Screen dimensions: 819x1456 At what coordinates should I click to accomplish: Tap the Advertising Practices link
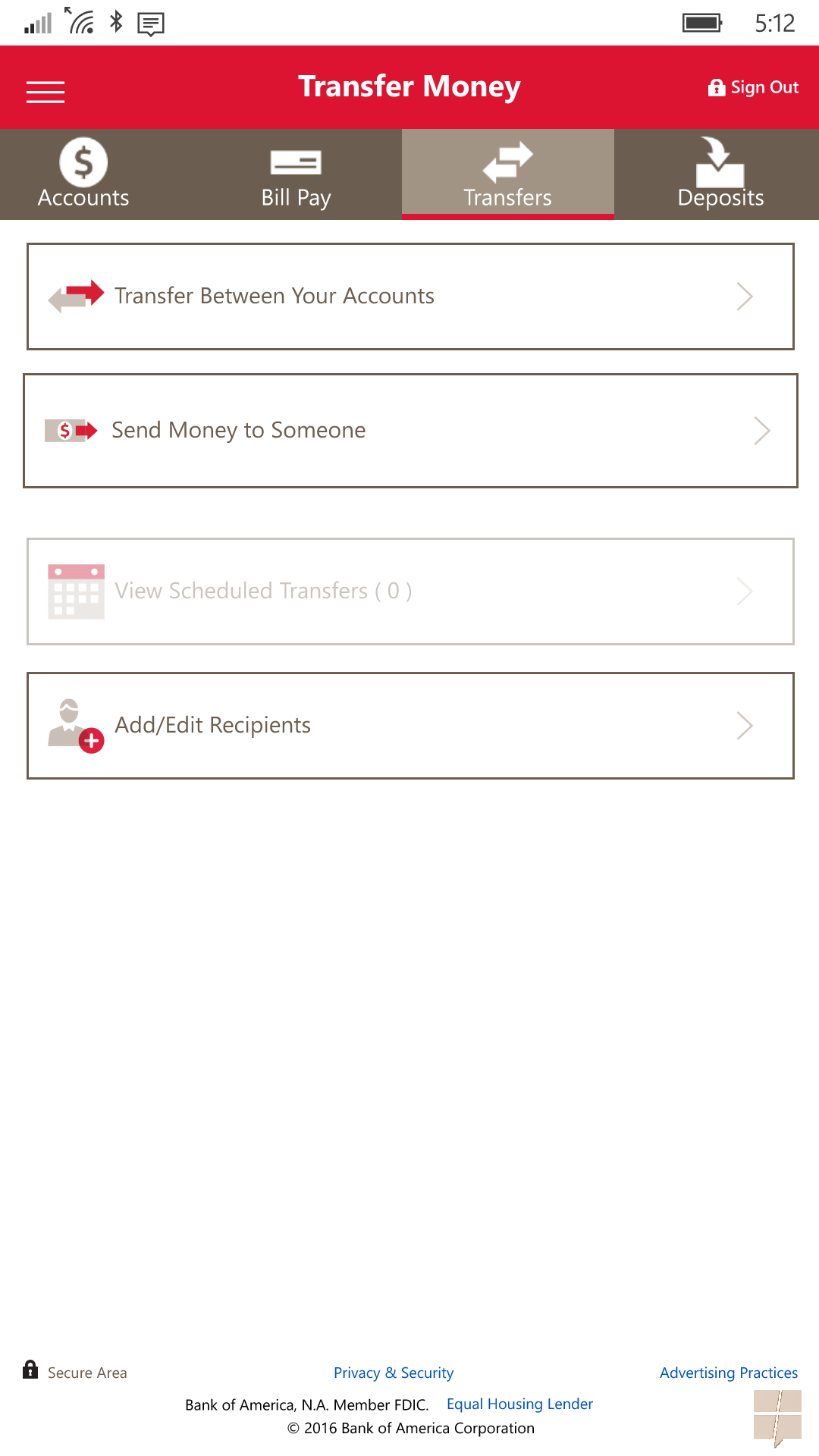point(729,1373)
